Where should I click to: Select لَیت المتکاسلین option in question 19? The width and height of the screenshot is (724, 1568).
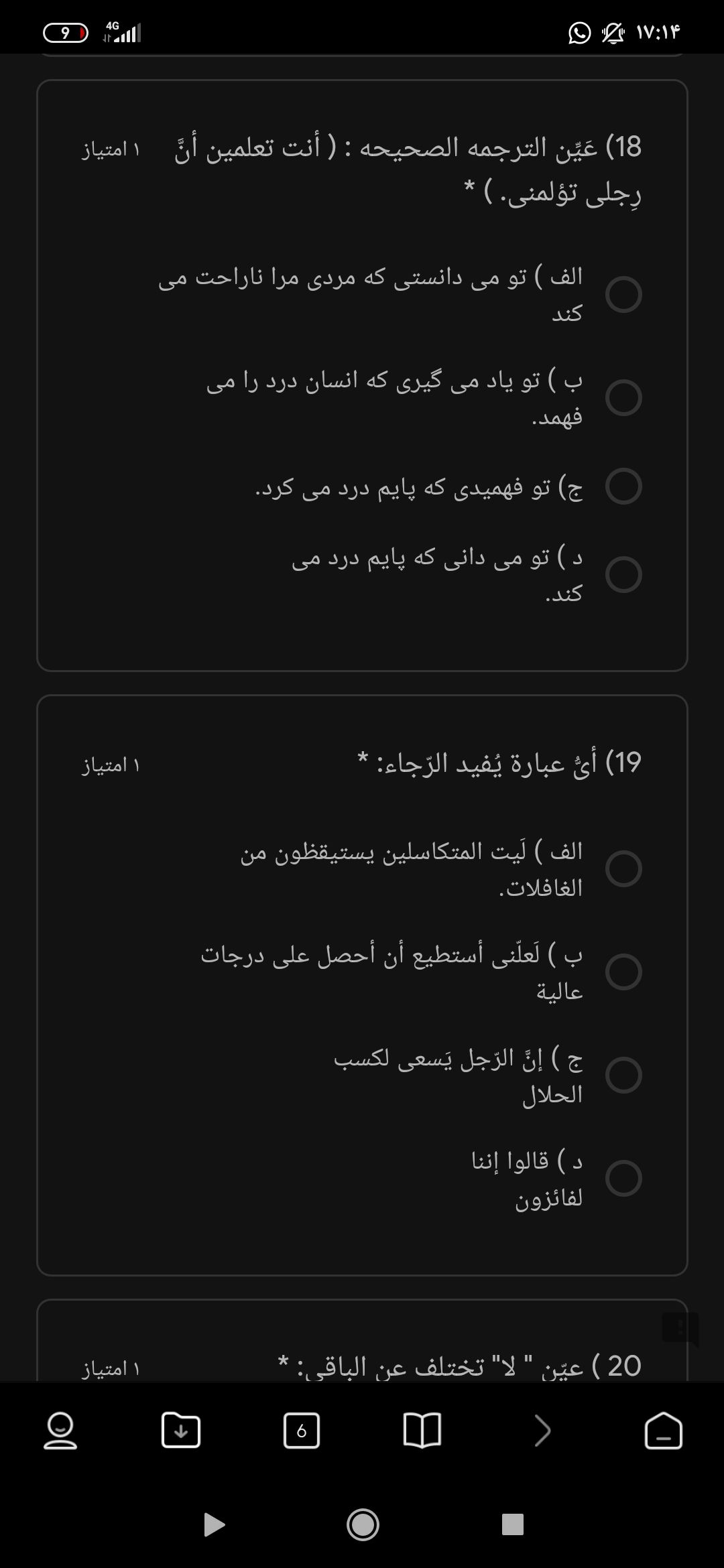click(623, 868)
